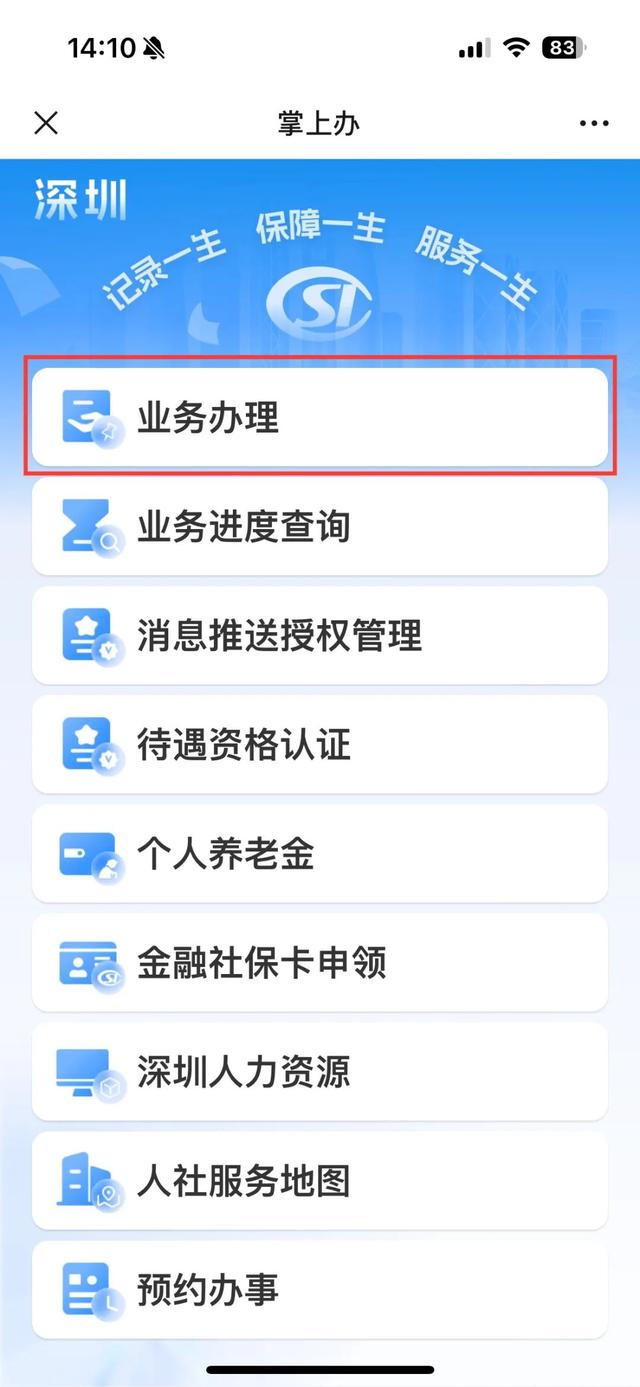Open the three-dot overflow menu
This screenshot has height=1387, width=640.
pyautogui.click(x=594, y=124)
